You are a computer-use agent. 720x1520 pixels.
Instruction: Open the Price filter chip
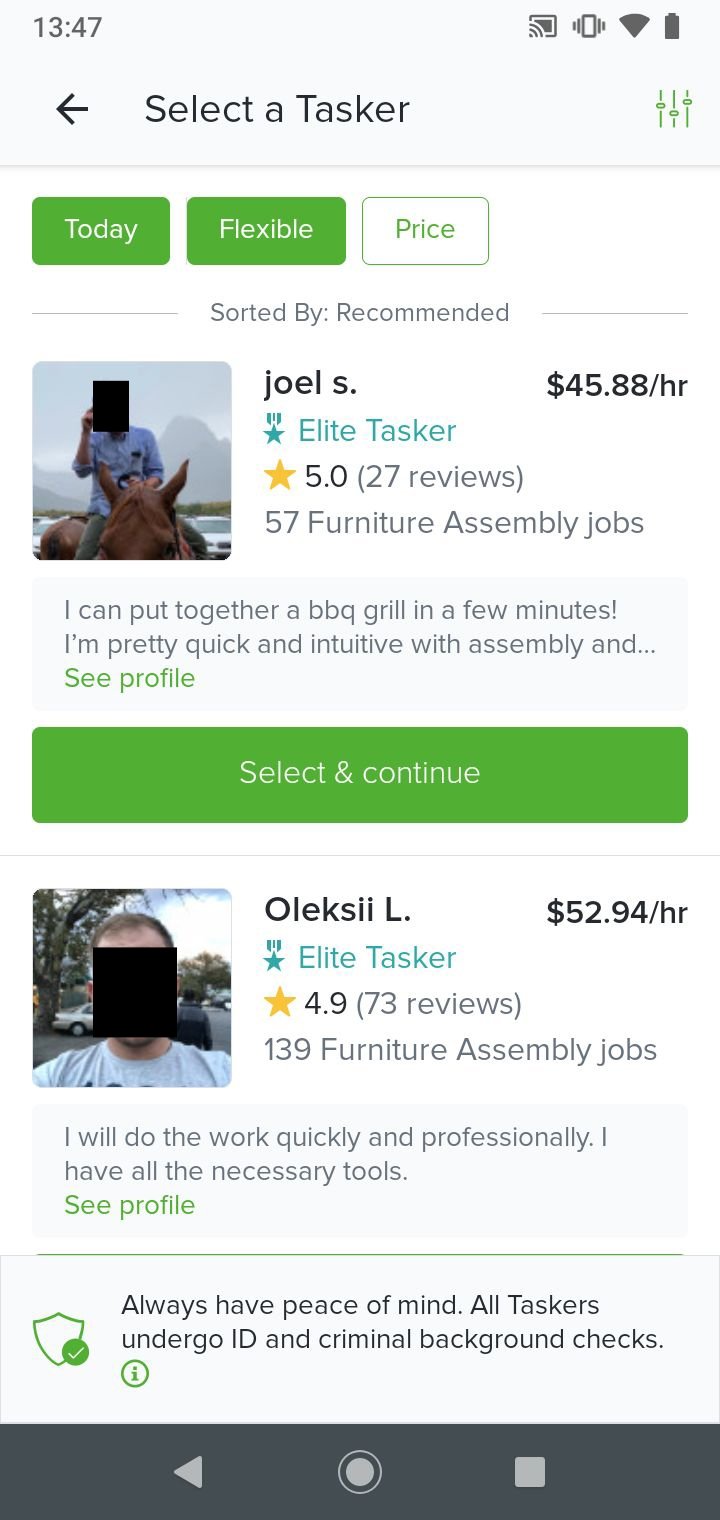[425, 230]
